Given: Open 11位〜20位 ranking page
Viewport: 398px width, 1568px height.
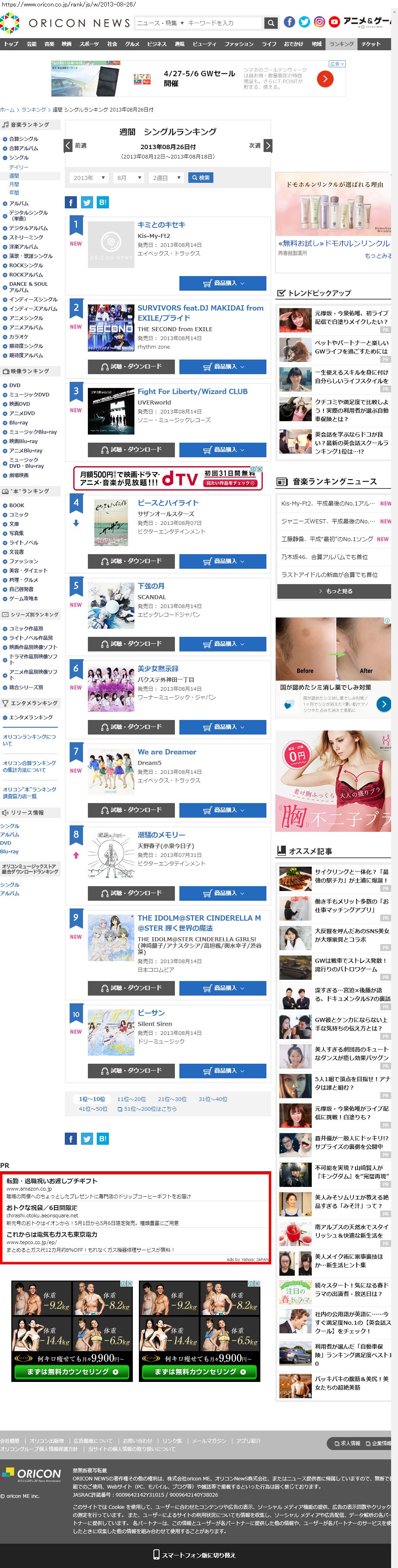Looking at the screenshot, I should (131, 1099).
